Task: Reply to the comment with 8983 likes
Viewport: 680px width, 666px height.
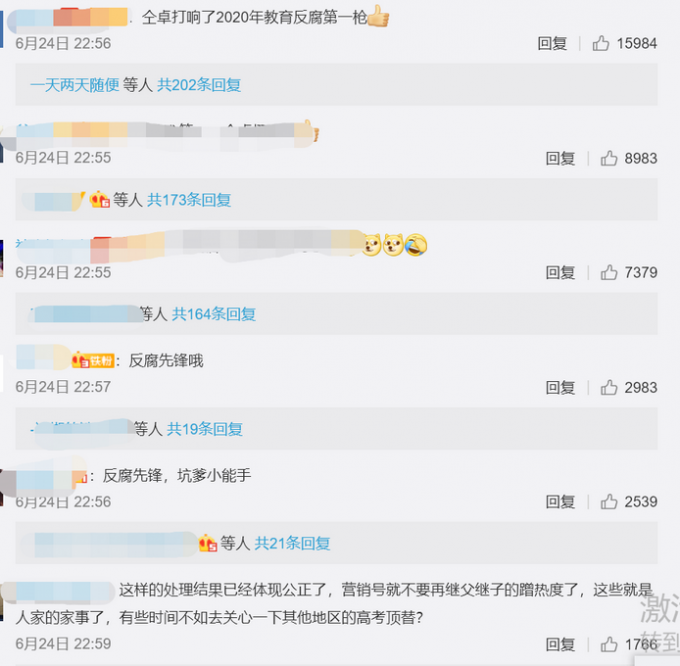Action: tap(560, 158)
